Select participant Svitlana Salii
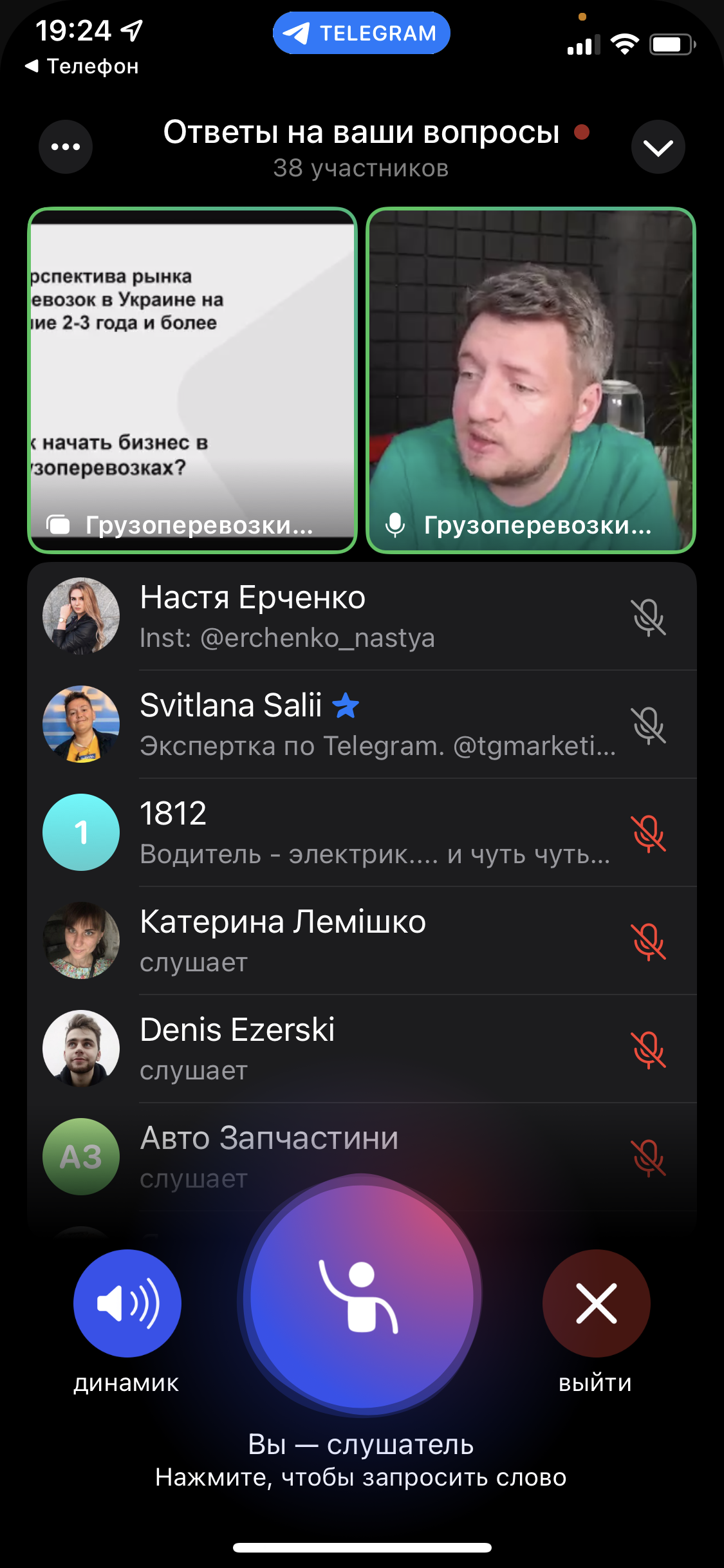This screenshot has height=1568, width=724. 360,725
